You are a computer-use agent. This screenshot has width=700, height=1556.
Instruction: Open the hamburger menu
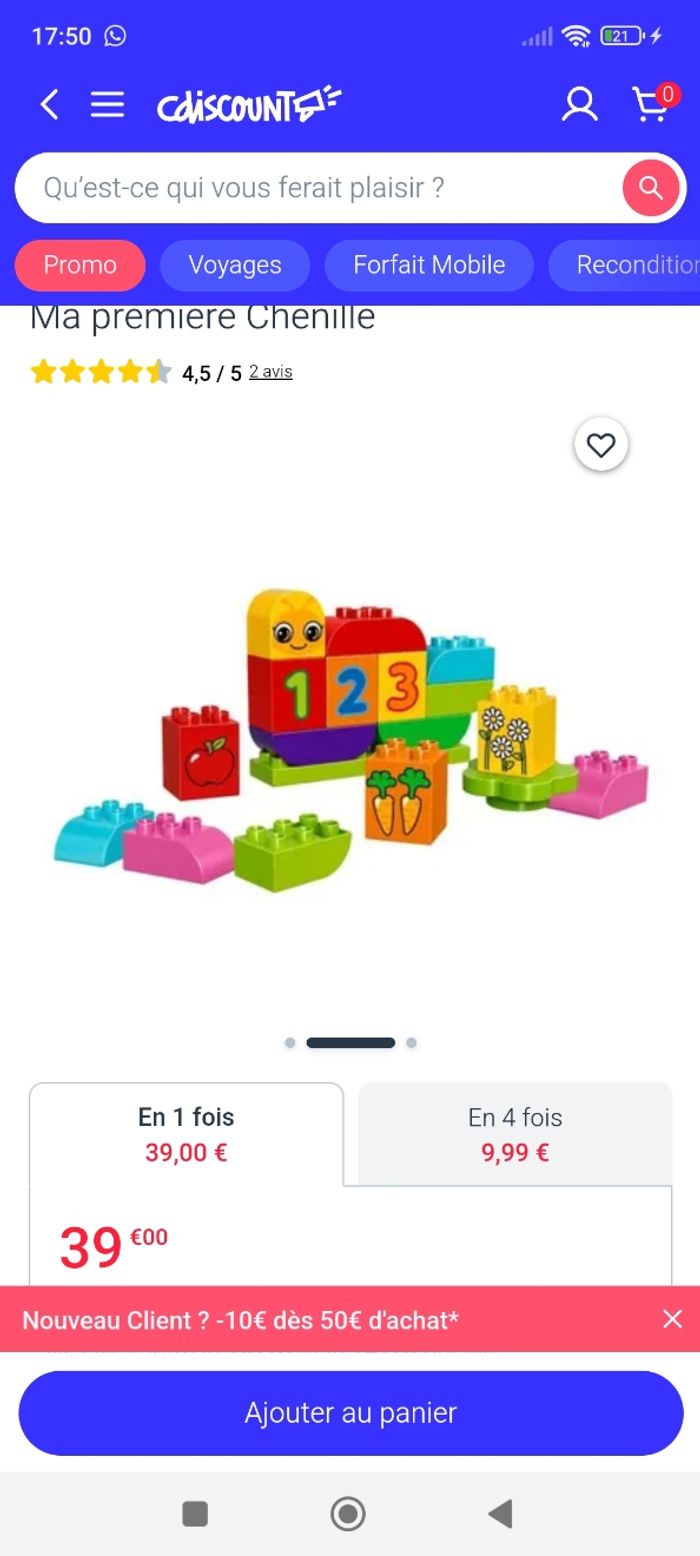108,104
